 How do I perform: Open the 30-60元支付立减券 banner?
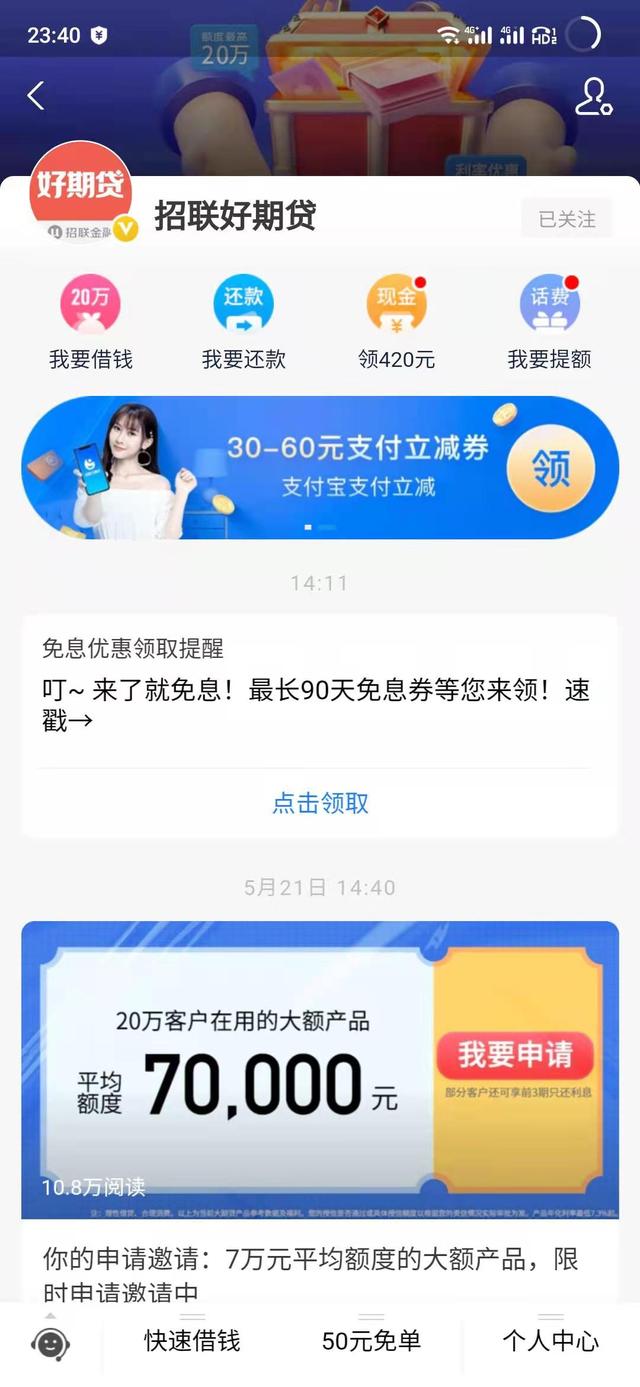coord(320,468)
